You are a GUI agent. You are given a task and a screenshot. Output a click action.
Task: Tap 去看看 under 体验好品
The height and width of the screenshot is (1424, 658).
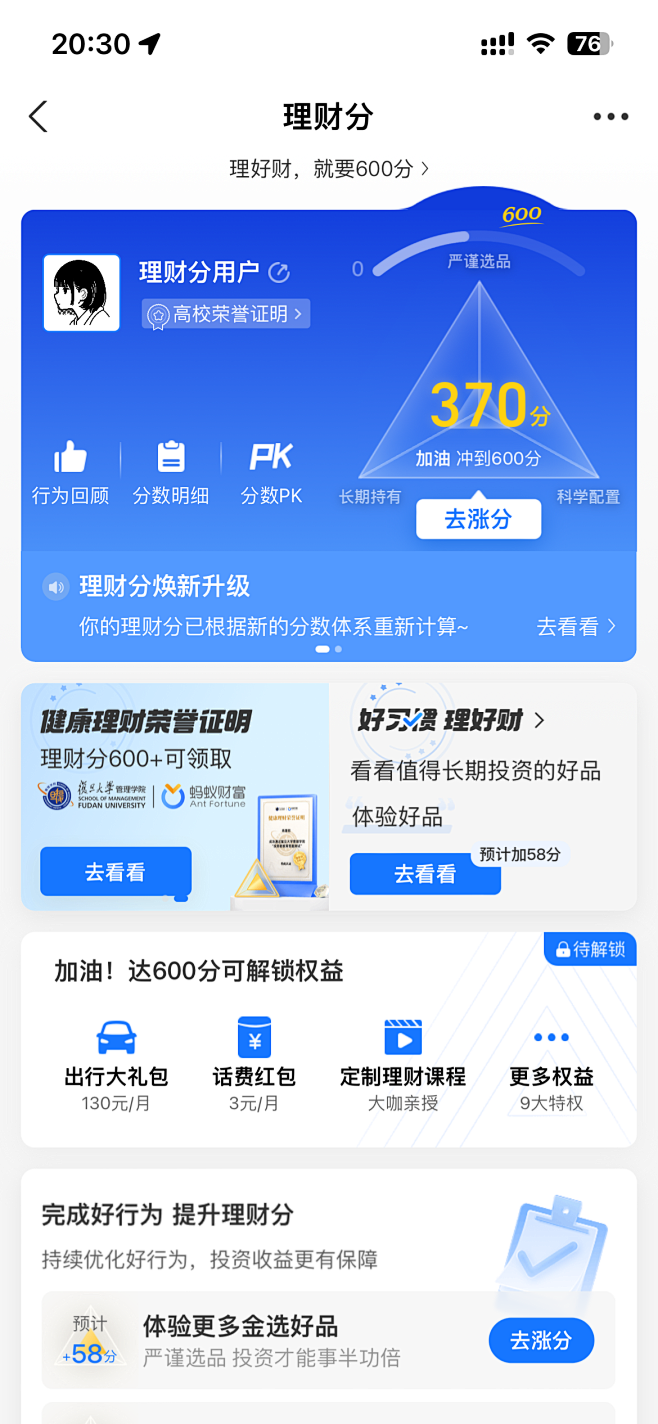(424, 873)
